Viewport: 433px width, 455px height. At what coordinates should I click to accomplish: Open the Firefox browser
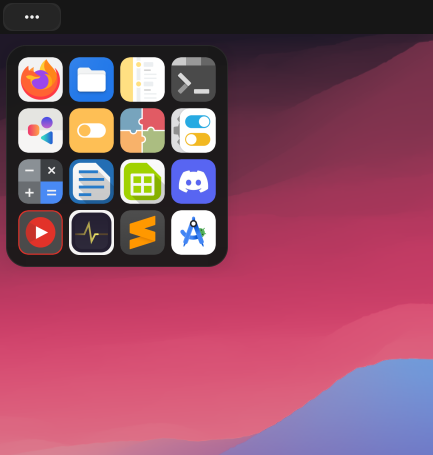40,79
